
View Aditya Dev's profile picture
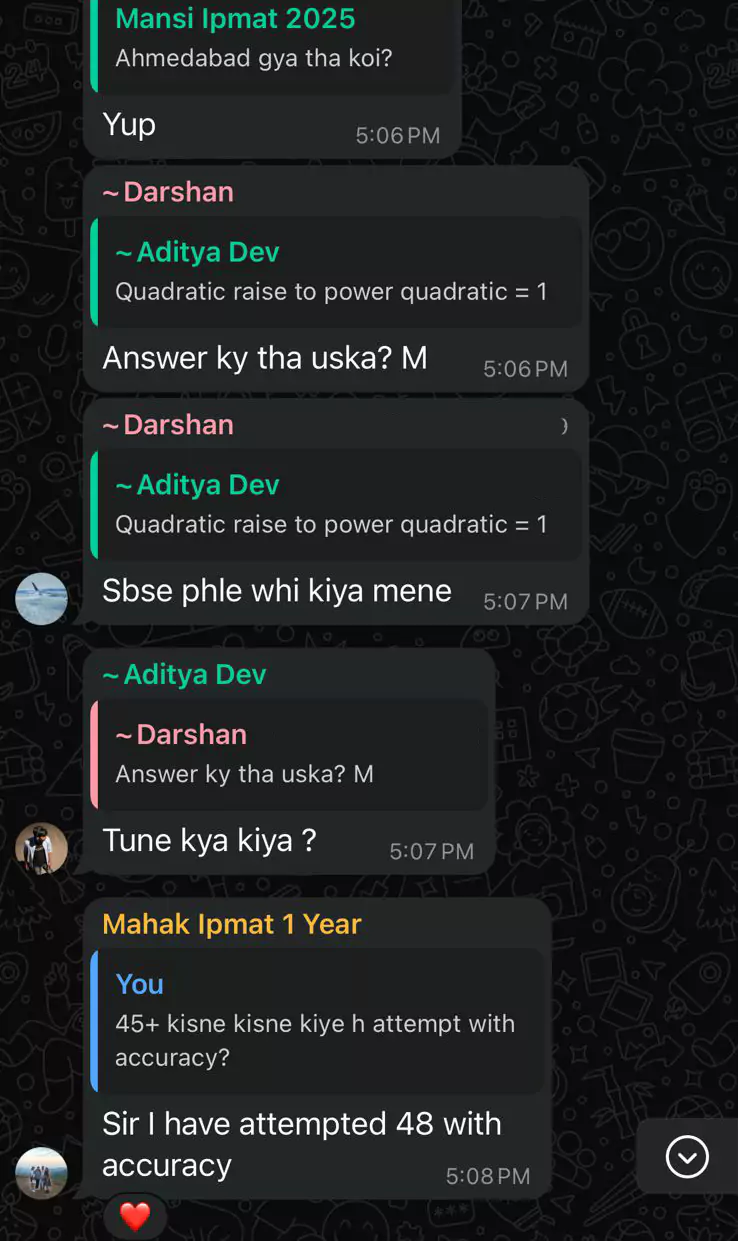[42, 849]
